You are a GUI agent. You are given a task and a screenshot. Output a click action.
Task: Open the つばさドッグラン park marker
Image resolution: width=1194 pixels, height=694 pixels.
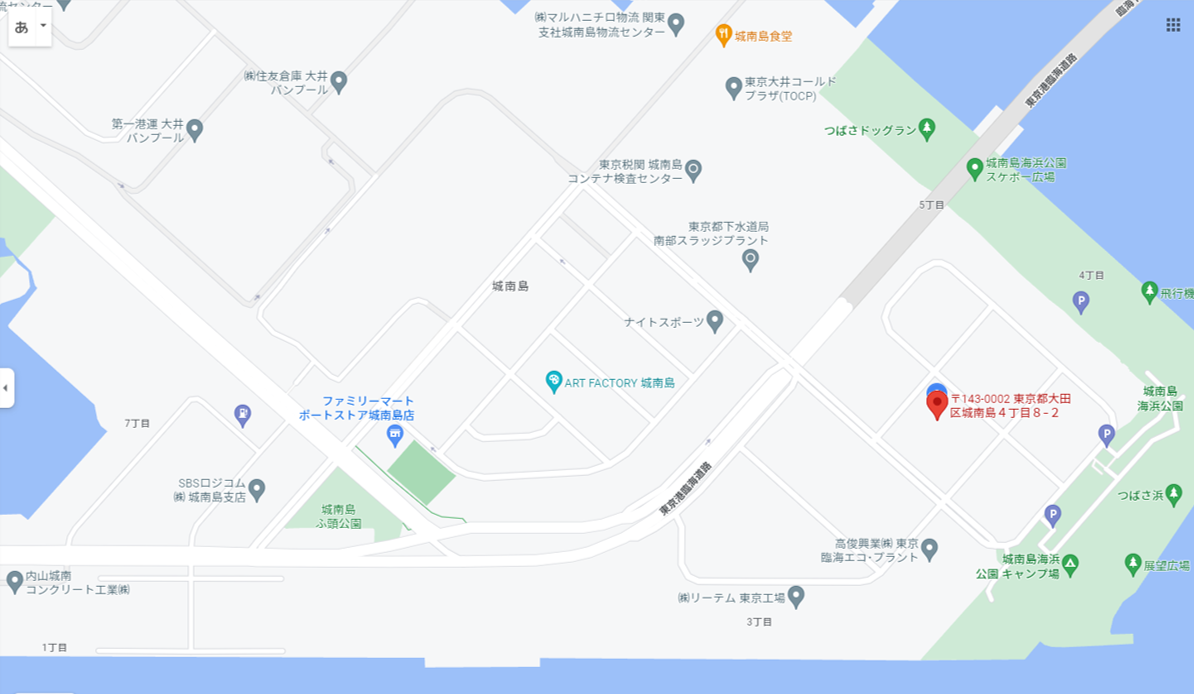(x=927, y=128)
